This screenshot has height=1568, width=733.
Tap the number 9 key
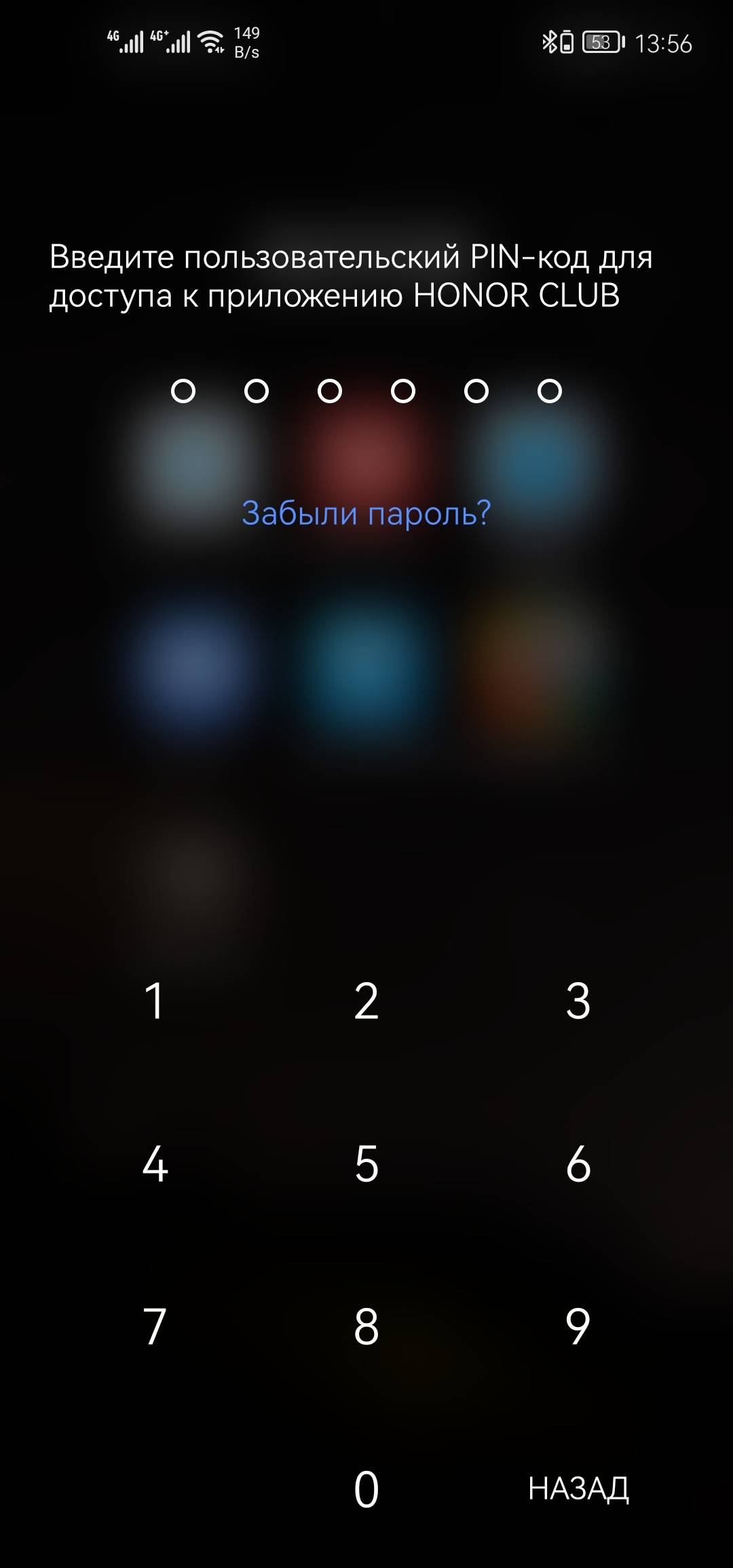[x=578, y=1327]
